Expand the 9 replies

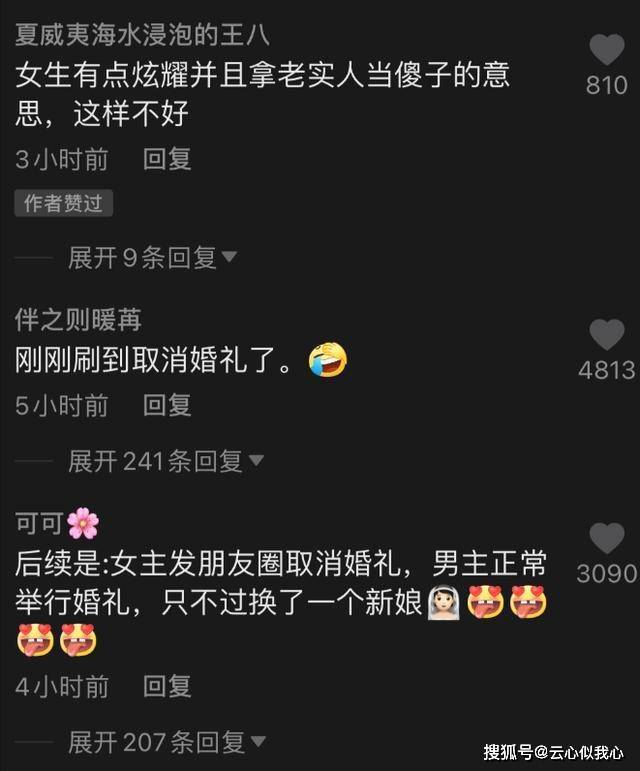(152, 258)
